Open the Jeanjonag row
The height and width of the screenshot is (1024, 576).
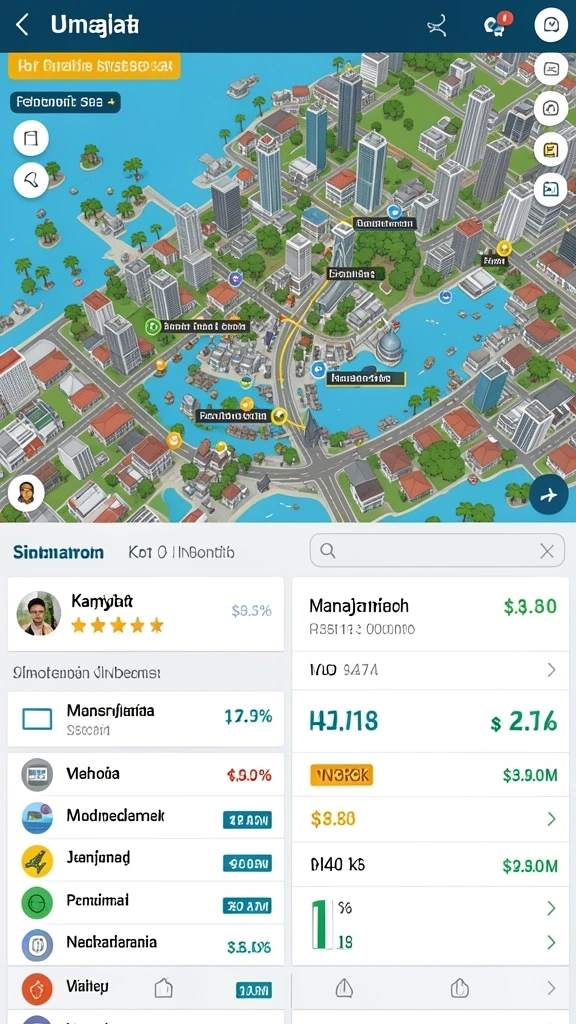[x=146, y=859]
